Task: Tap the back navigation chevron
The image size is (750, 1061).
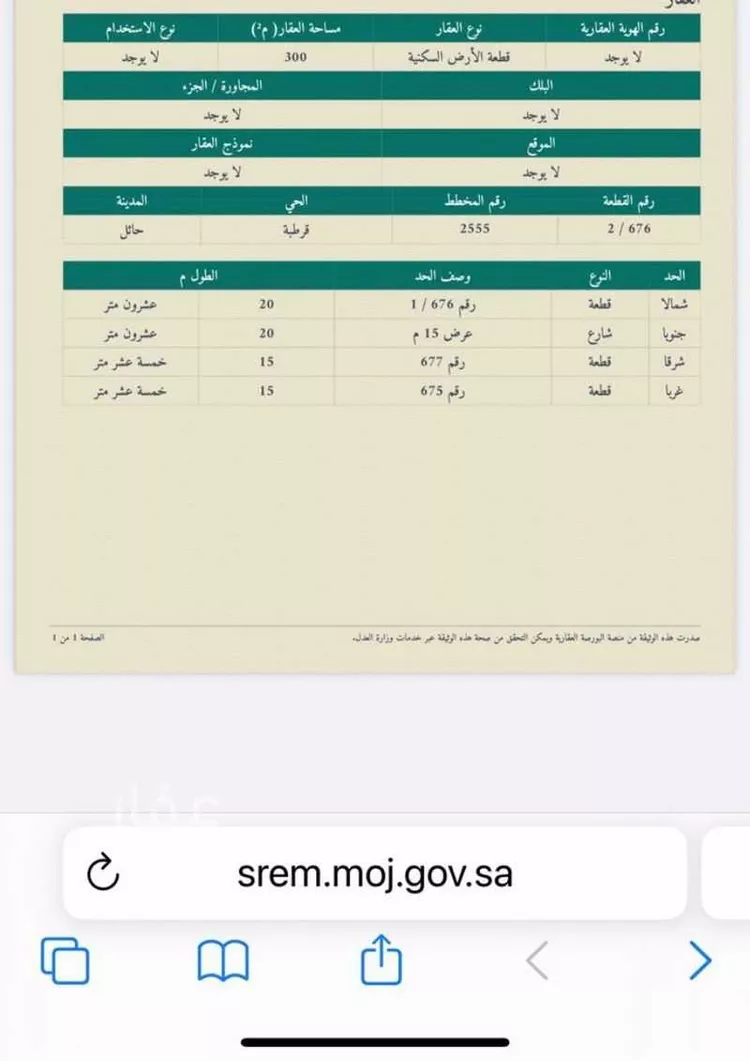Action: pos(536,961)
